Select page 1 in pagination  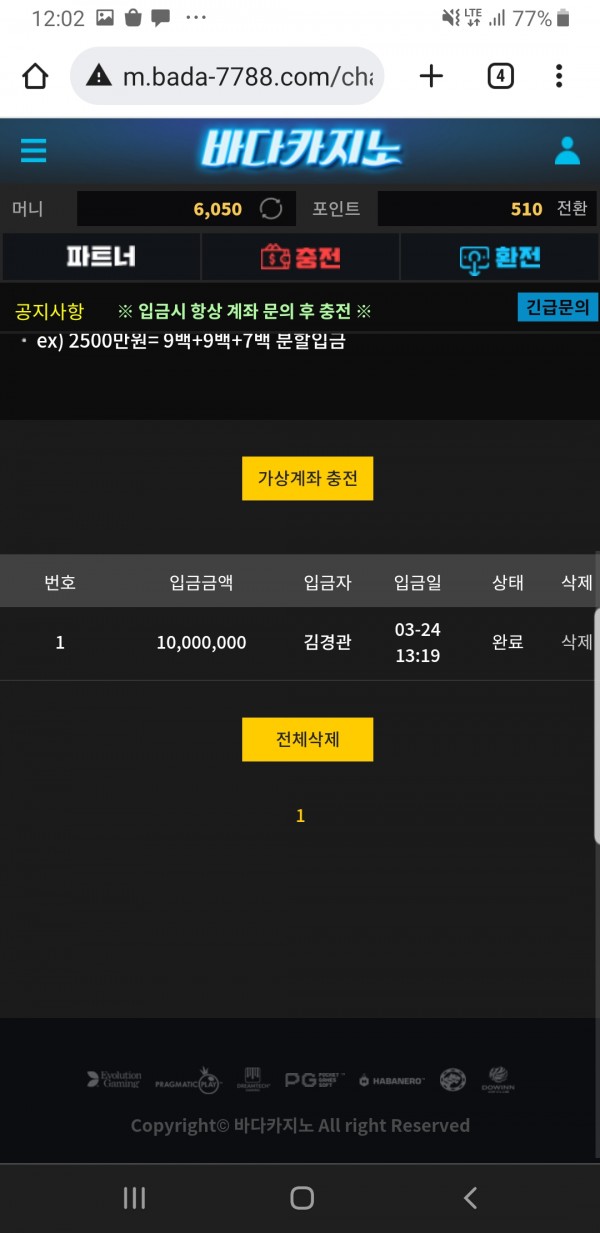(x=300, y=816)
